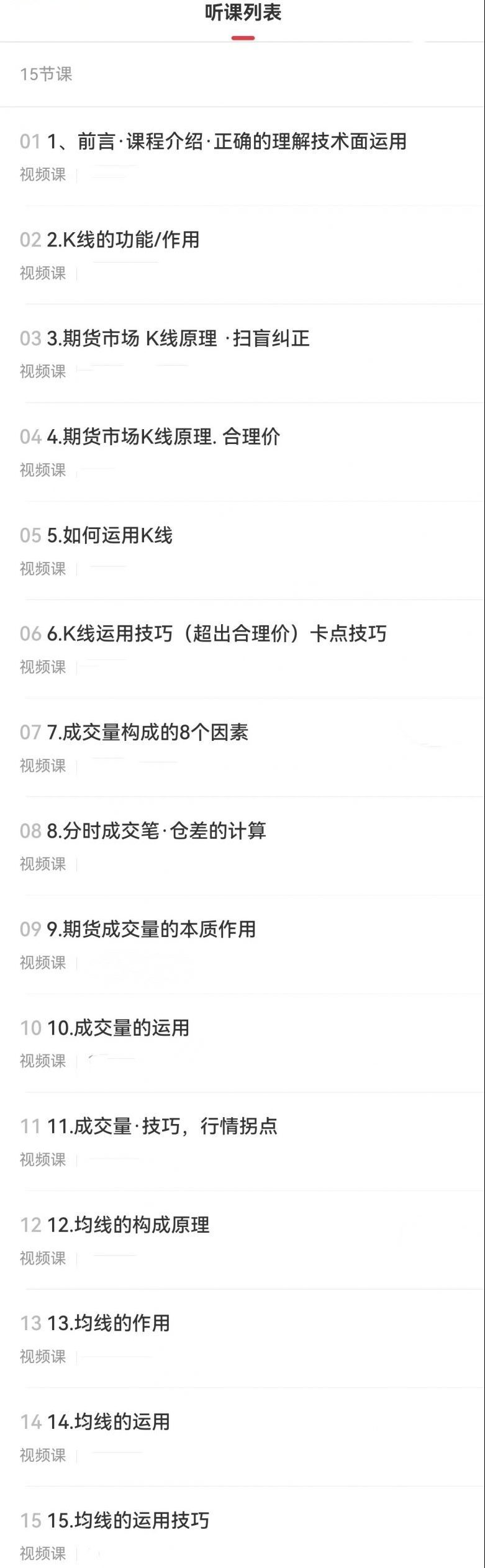This screenshot has width=485, height=1568.
Task: Open lesson 05 如何运用K线
Action: pyautogui.click(x=110, y=535)
